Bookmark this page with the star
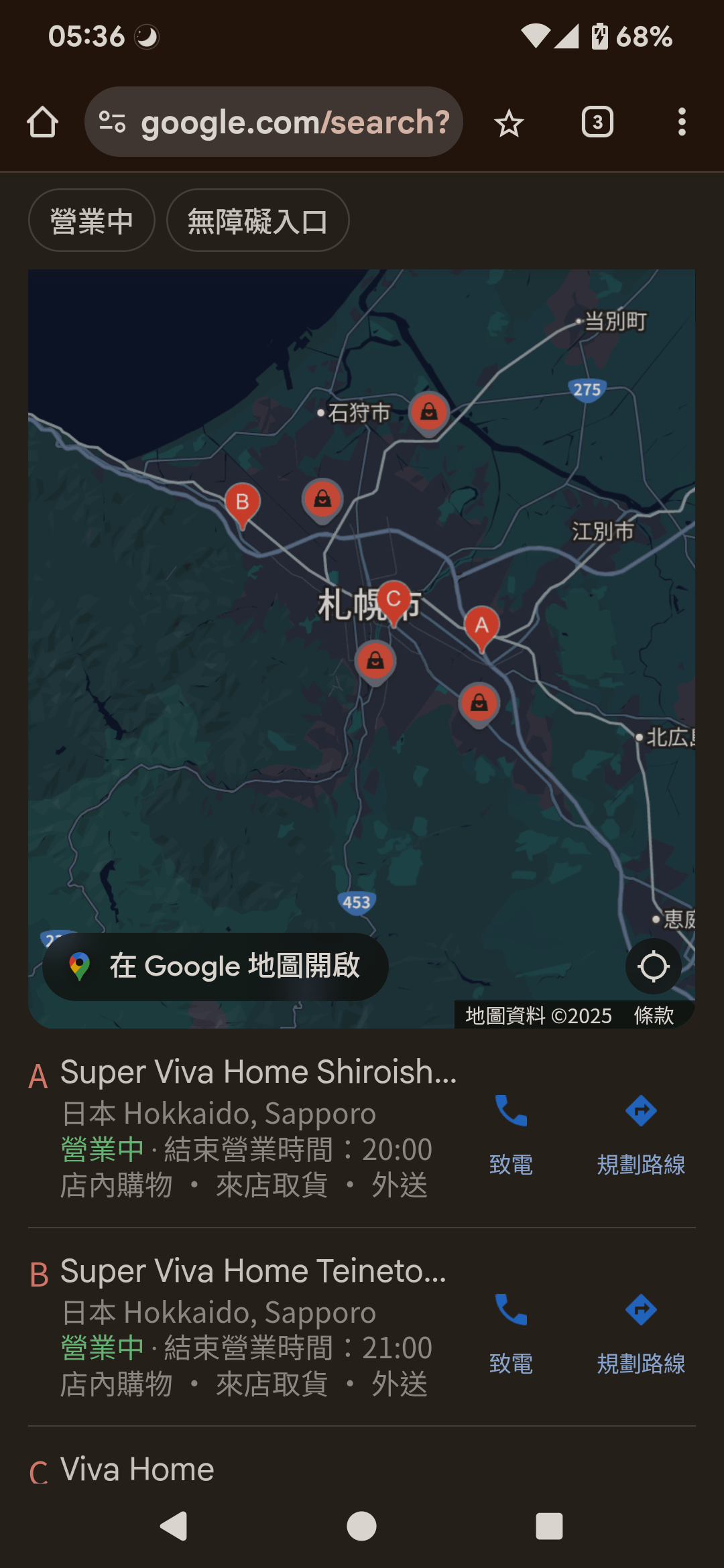The width and height of the screenshot is (724, 1568). pos(508,123)
